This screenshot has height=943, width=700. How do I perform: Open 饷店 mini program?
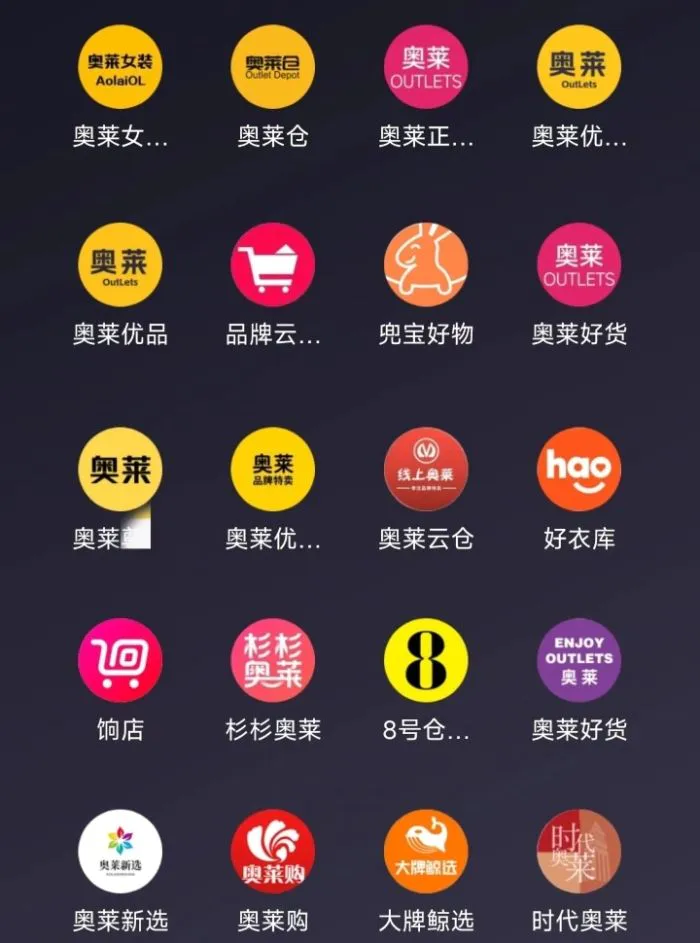click(120, 660)
